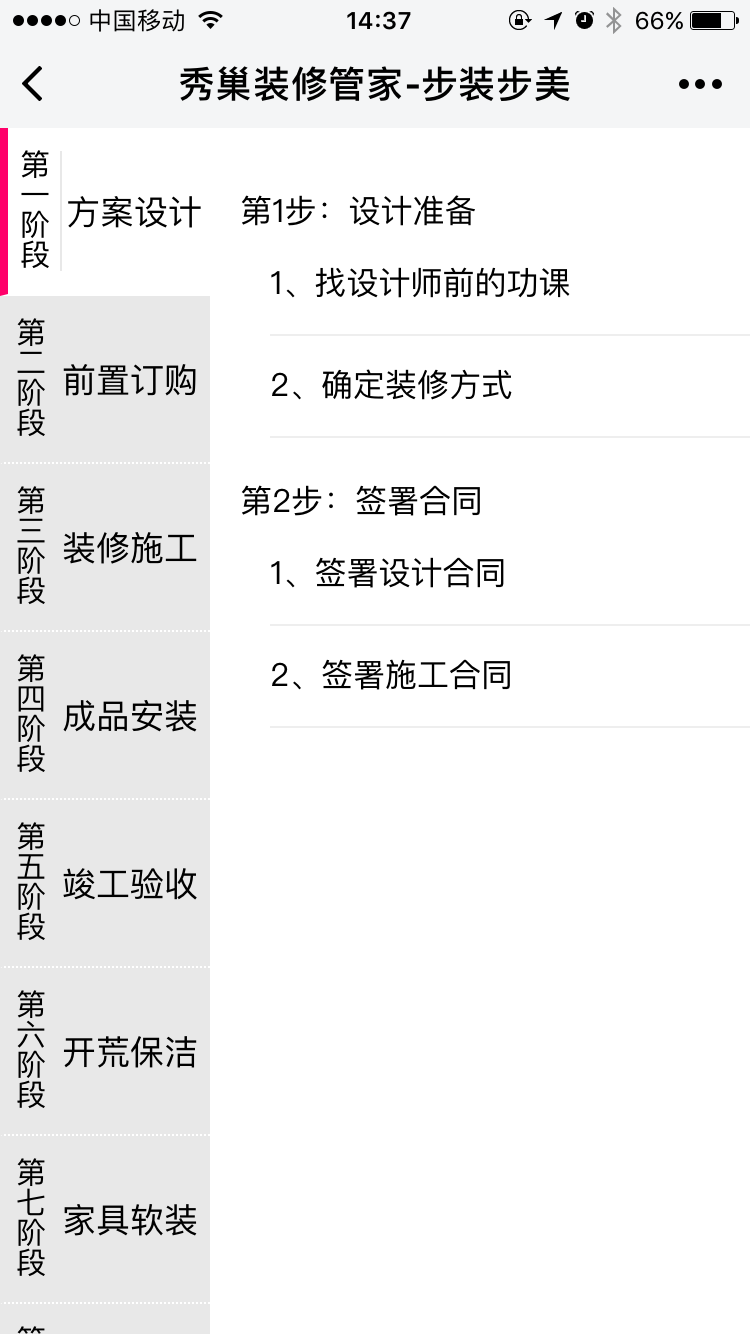Open the 竣工验收 stage
The height and width of the screenshot is (1334, 750).
pyautogui.click(x=106, y=884)
